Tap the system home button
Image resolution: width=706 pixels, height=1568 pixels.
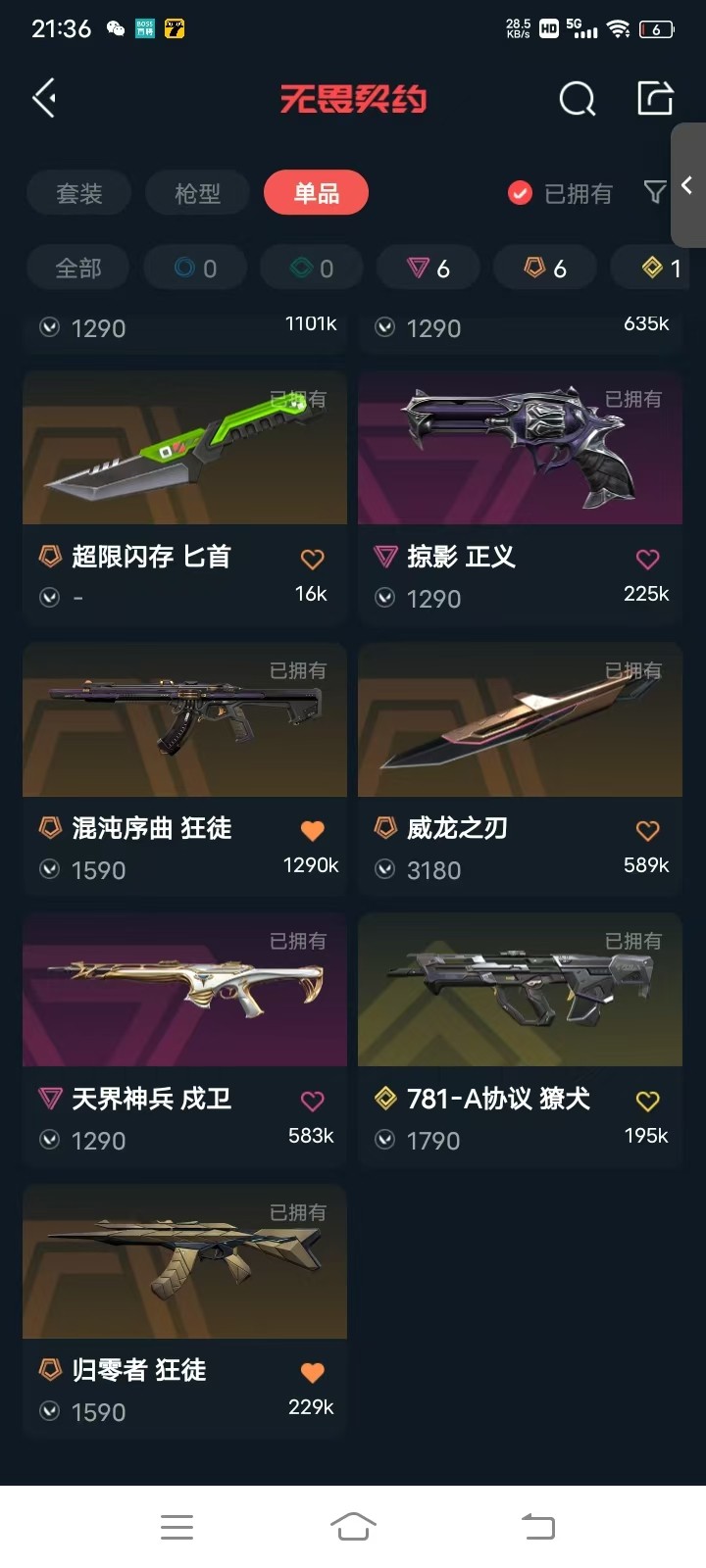(x=353, y=1526)
